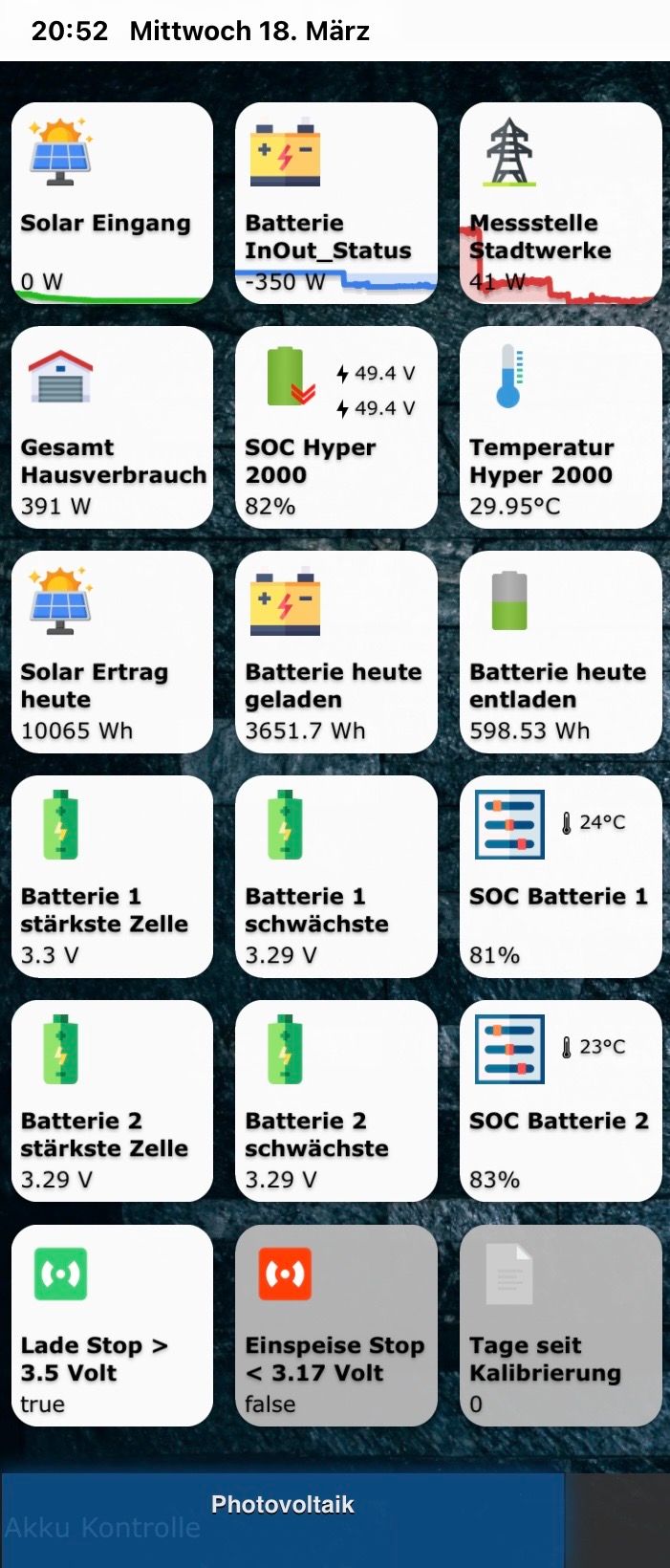View Messstelle Stadtwerke details
Screen dimensions: 670x1568
click(561, 203)
